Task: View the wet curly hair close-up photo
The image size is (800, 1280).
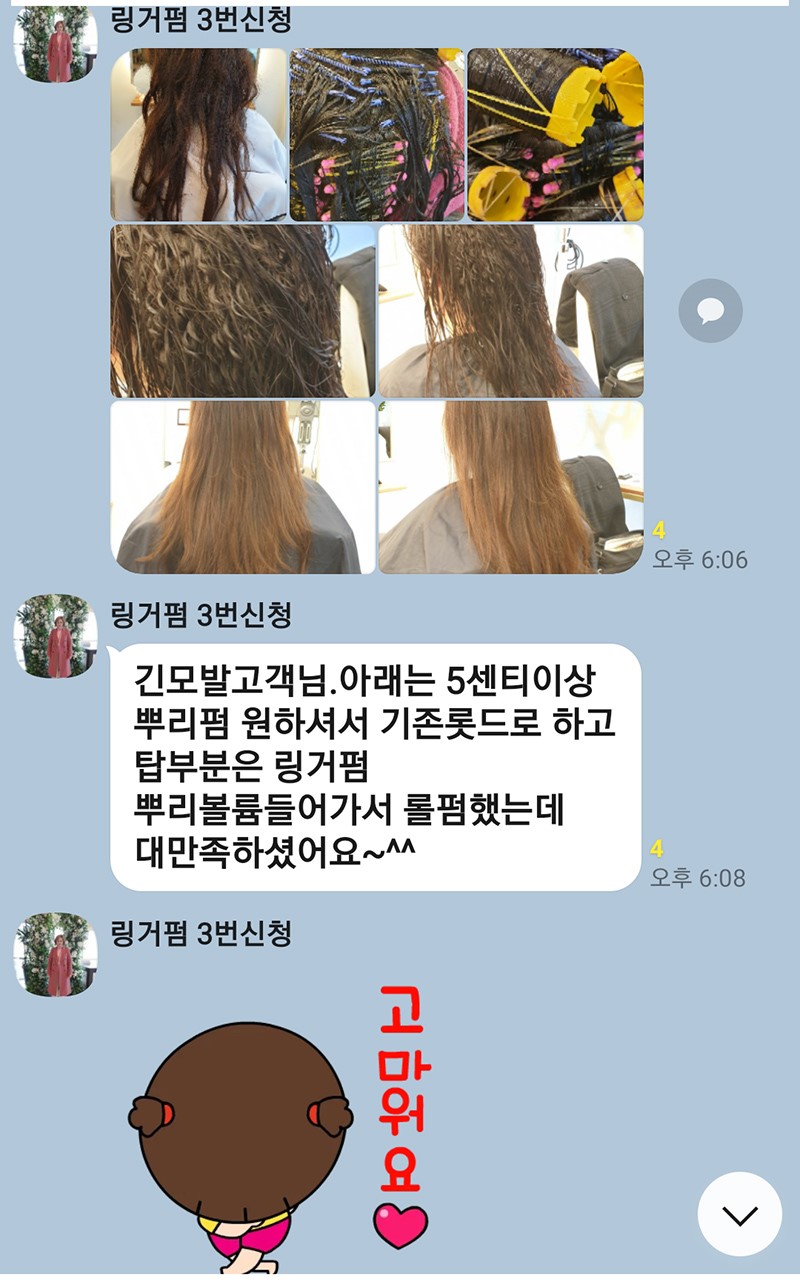Action: tap(243, 311)
